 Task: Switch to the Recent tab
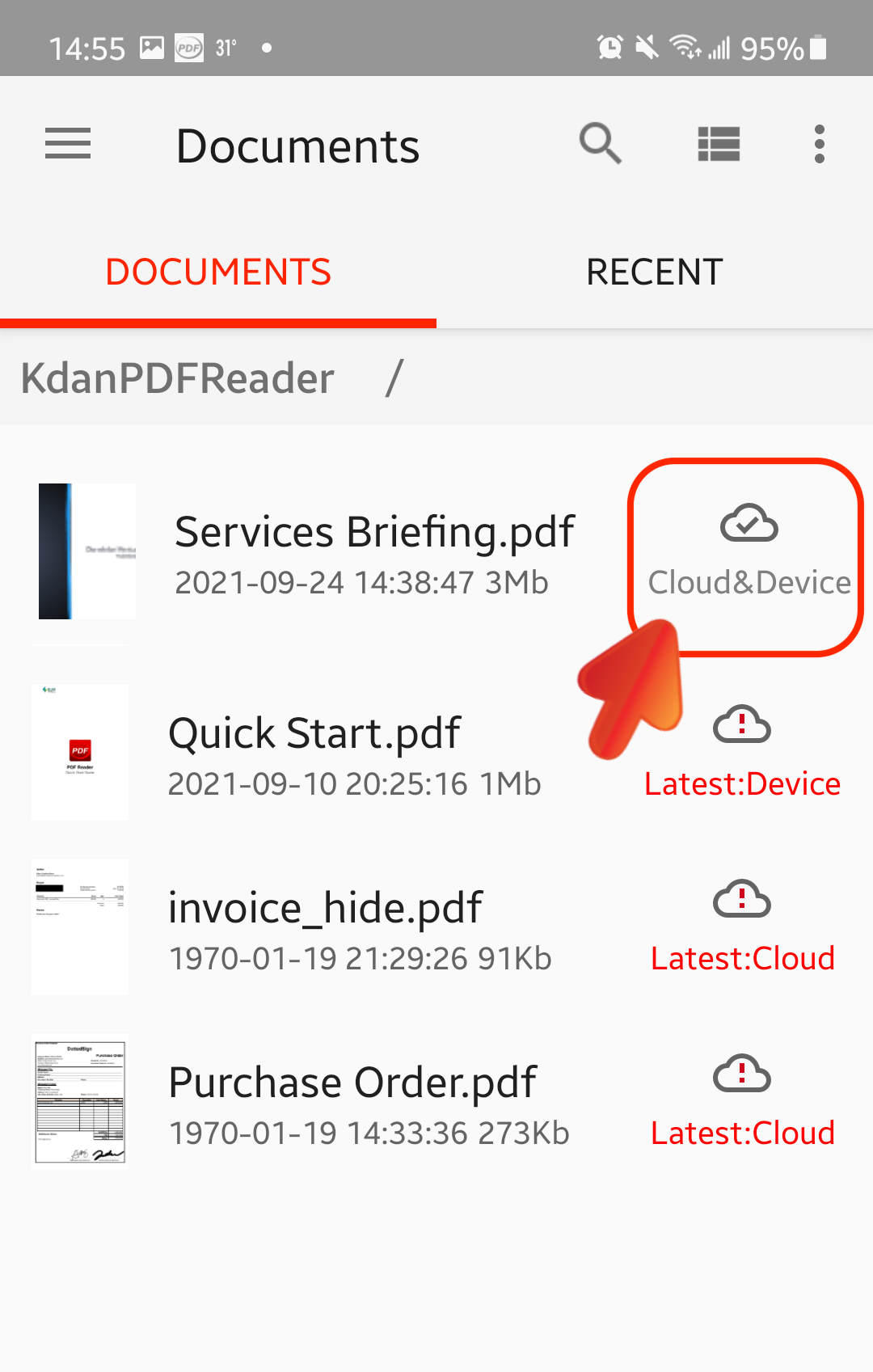[654, 272]
